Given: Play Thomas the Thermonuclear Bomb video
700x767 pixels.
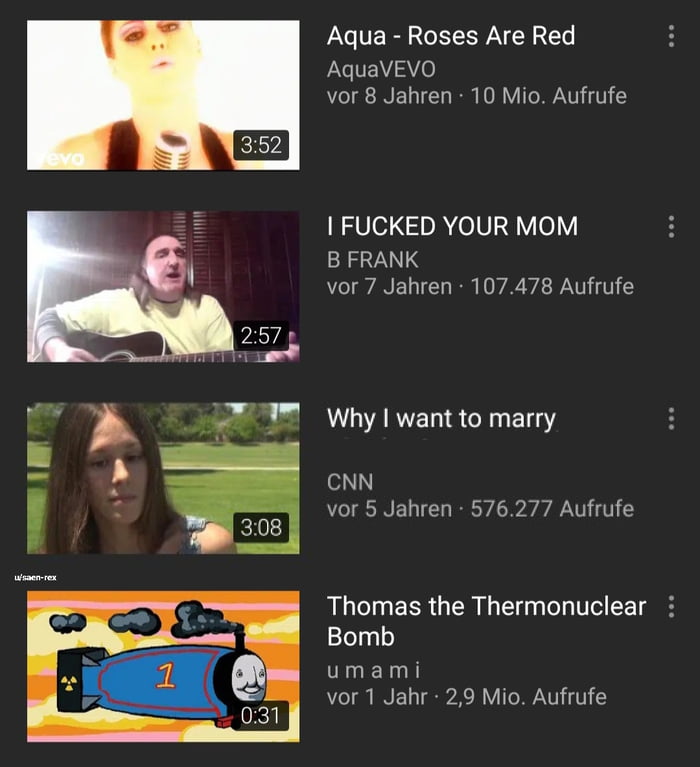Looking at the screenshot, I should pyautogui.click(x=163, y=666).
